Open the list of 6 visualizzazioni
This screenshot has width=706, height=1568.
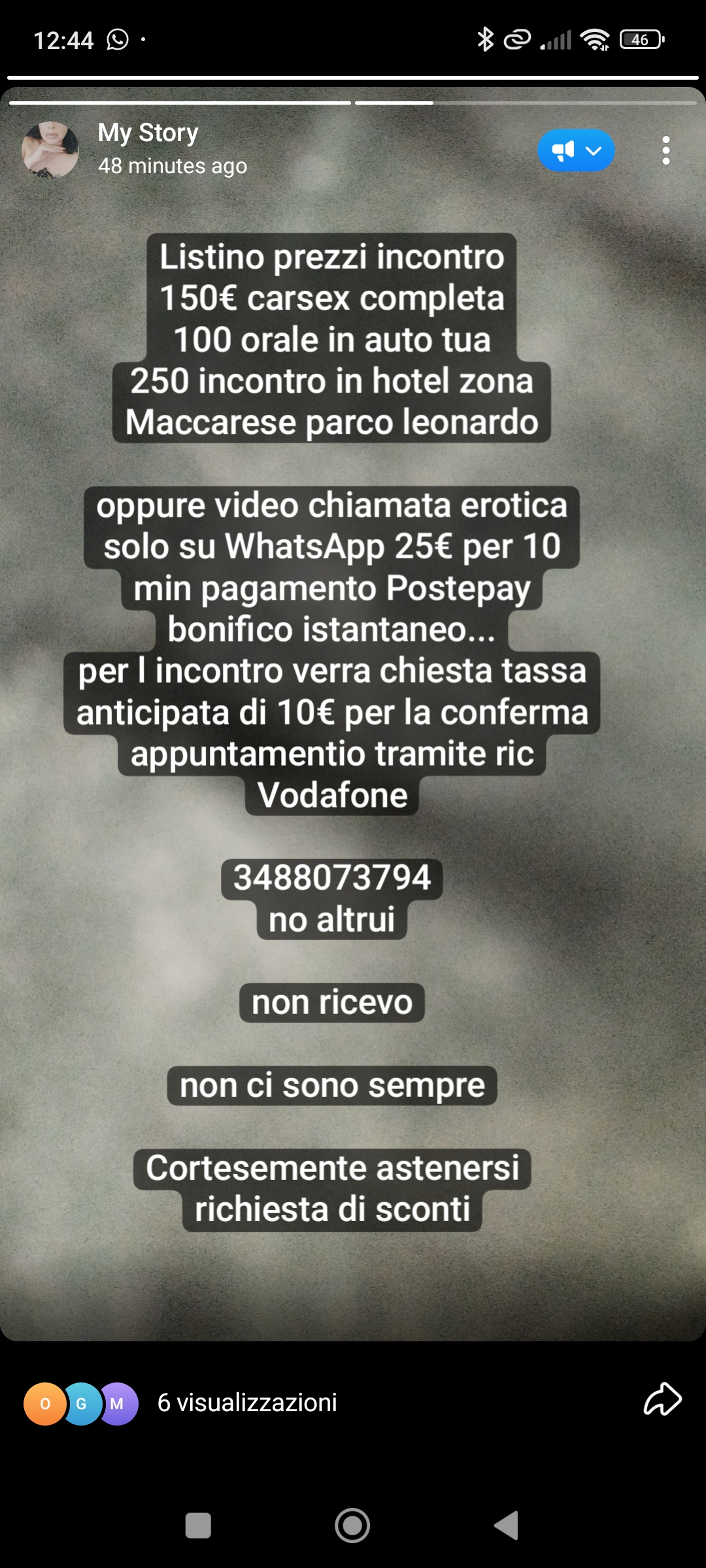247,1403
